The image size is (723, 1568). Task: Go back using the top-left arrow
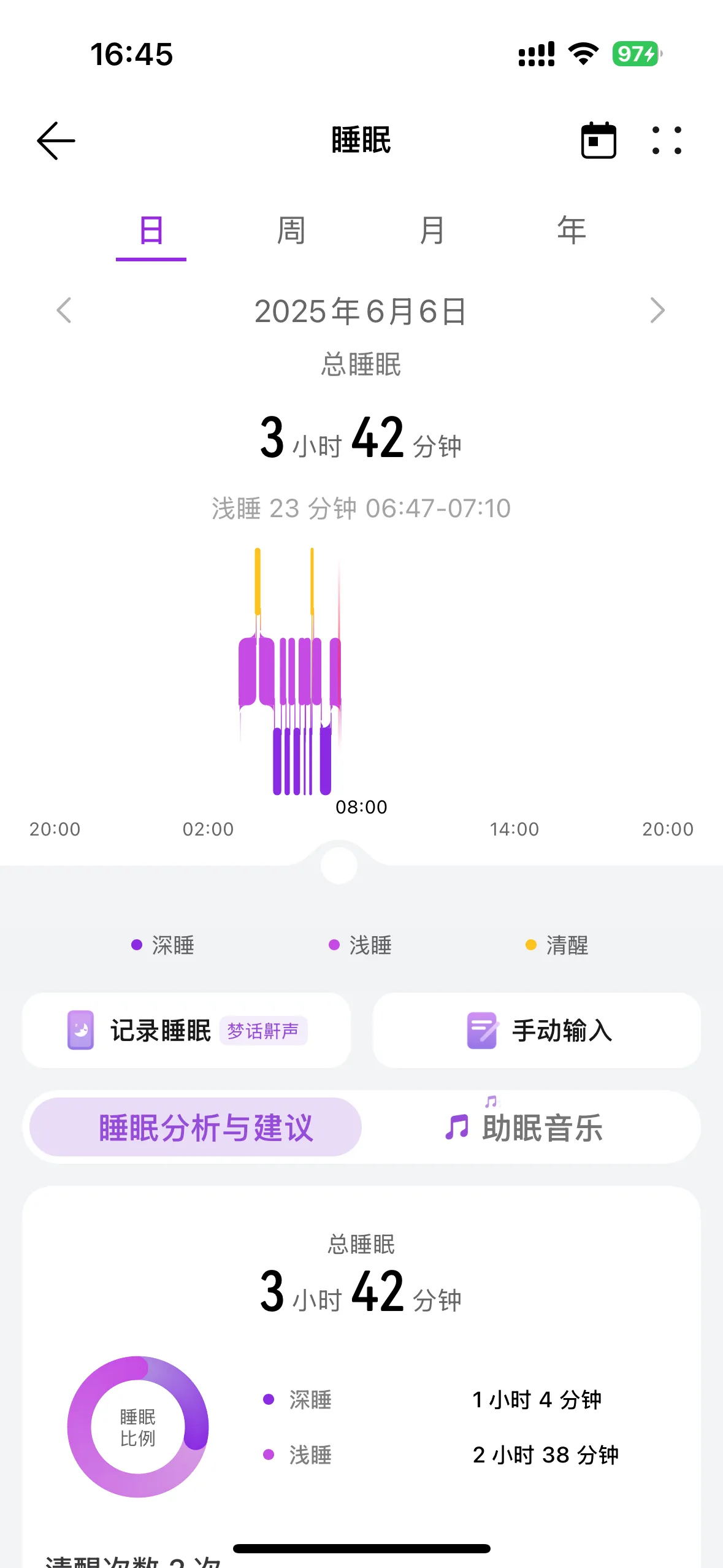click(56, 140)
